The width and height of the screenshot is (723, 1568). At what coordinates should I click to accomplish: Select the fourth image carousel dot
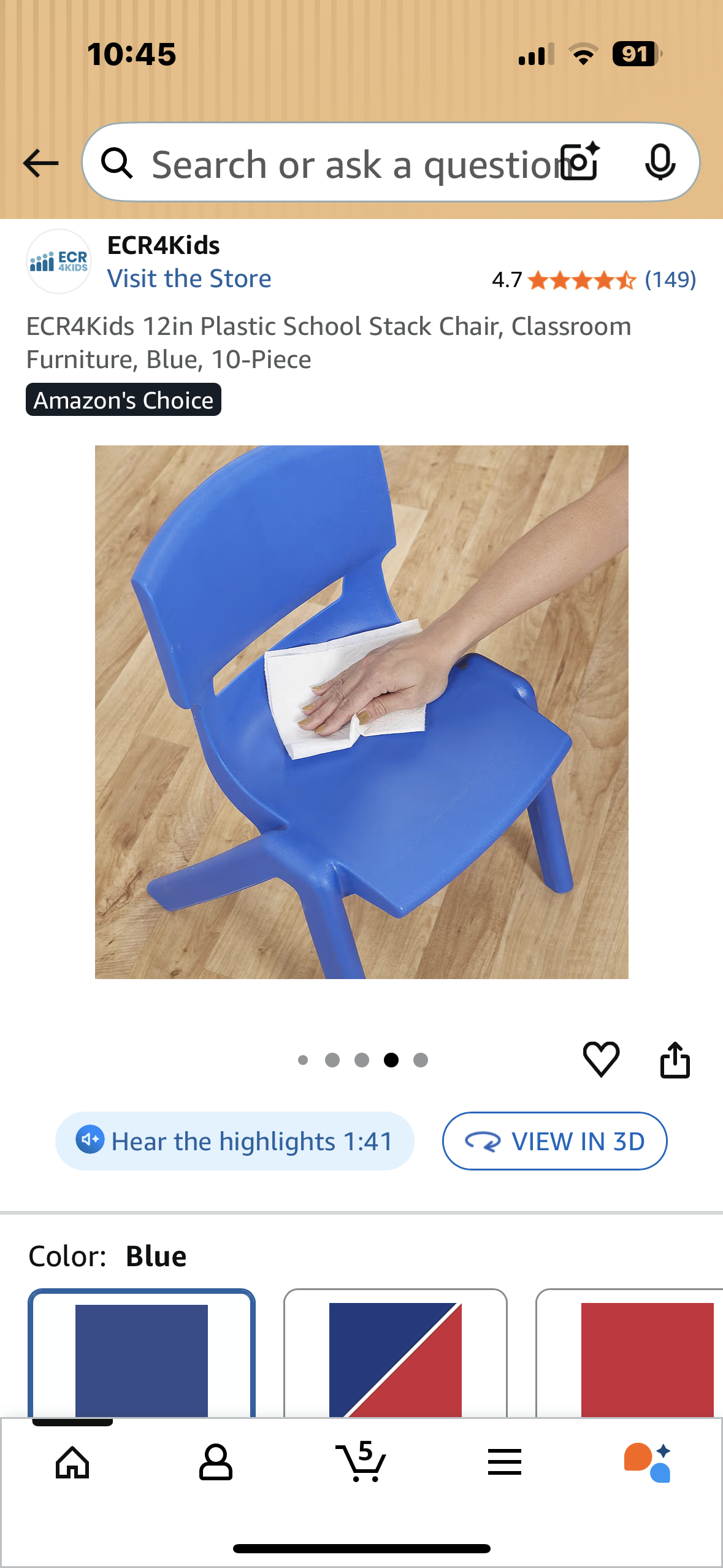(391, 1060)
